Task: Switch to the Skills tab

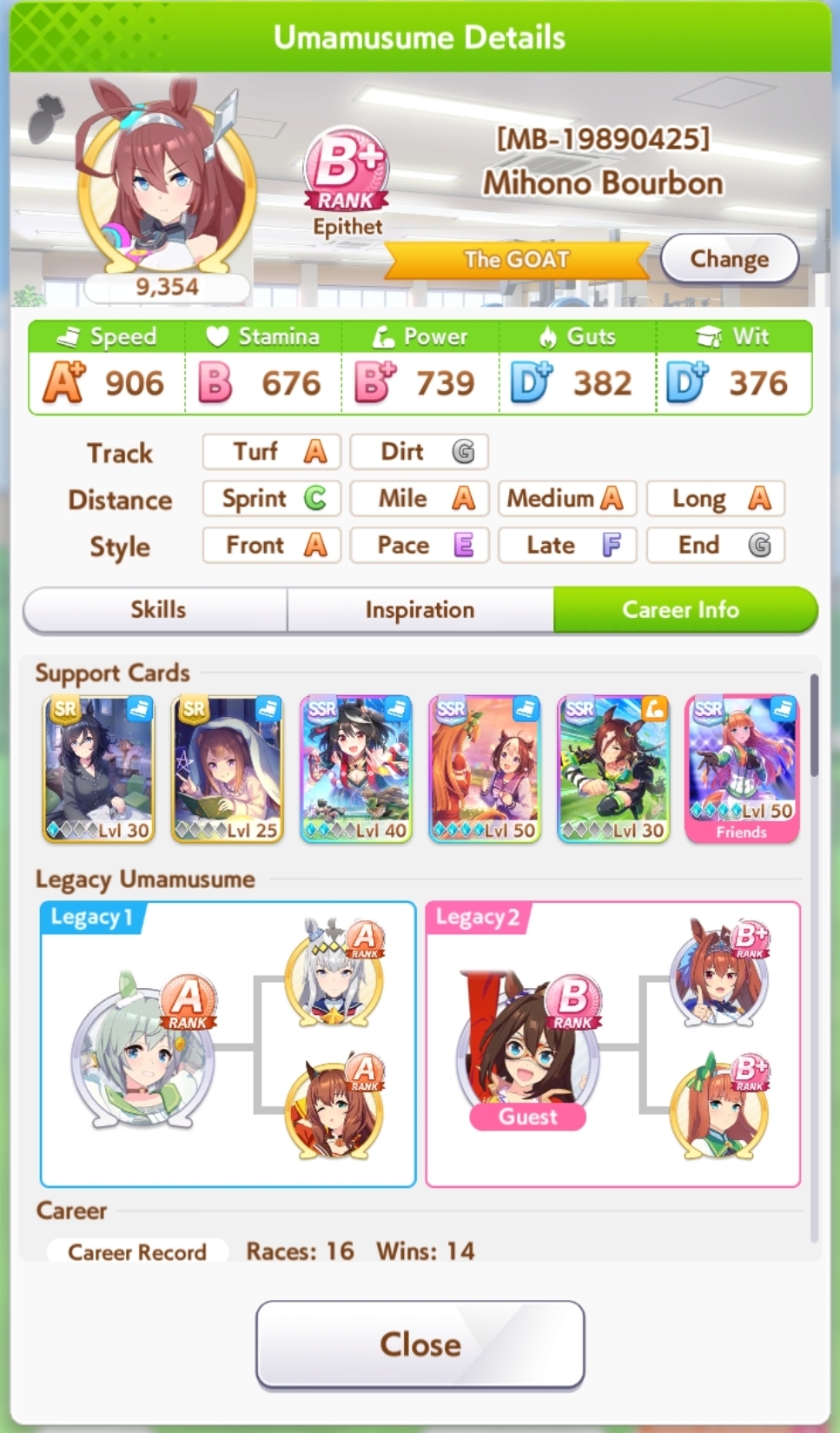Action: 157,610
